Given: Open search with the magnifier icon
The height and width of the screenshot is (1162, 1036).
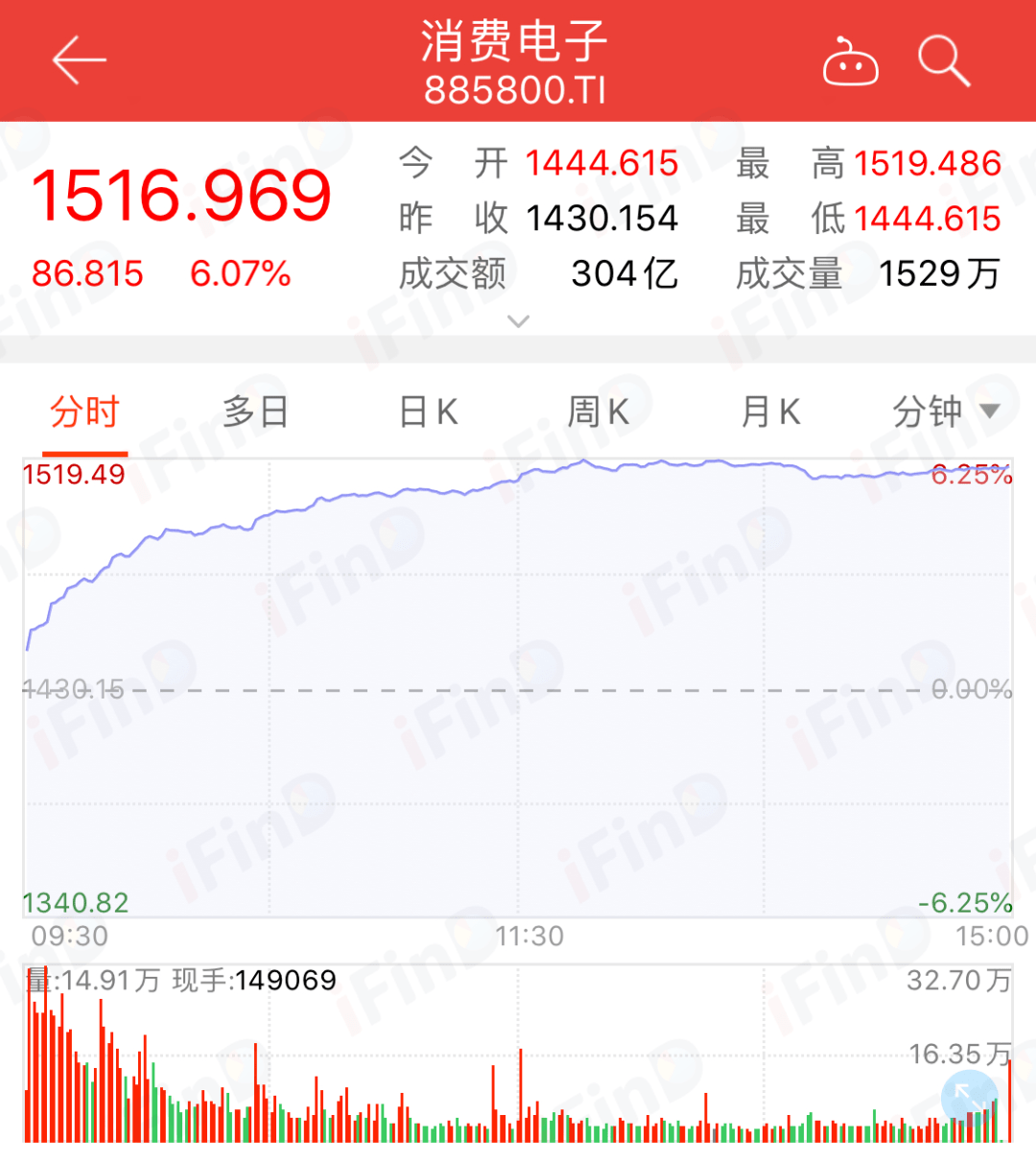Looking at the screenshot, I should [944, 62].
